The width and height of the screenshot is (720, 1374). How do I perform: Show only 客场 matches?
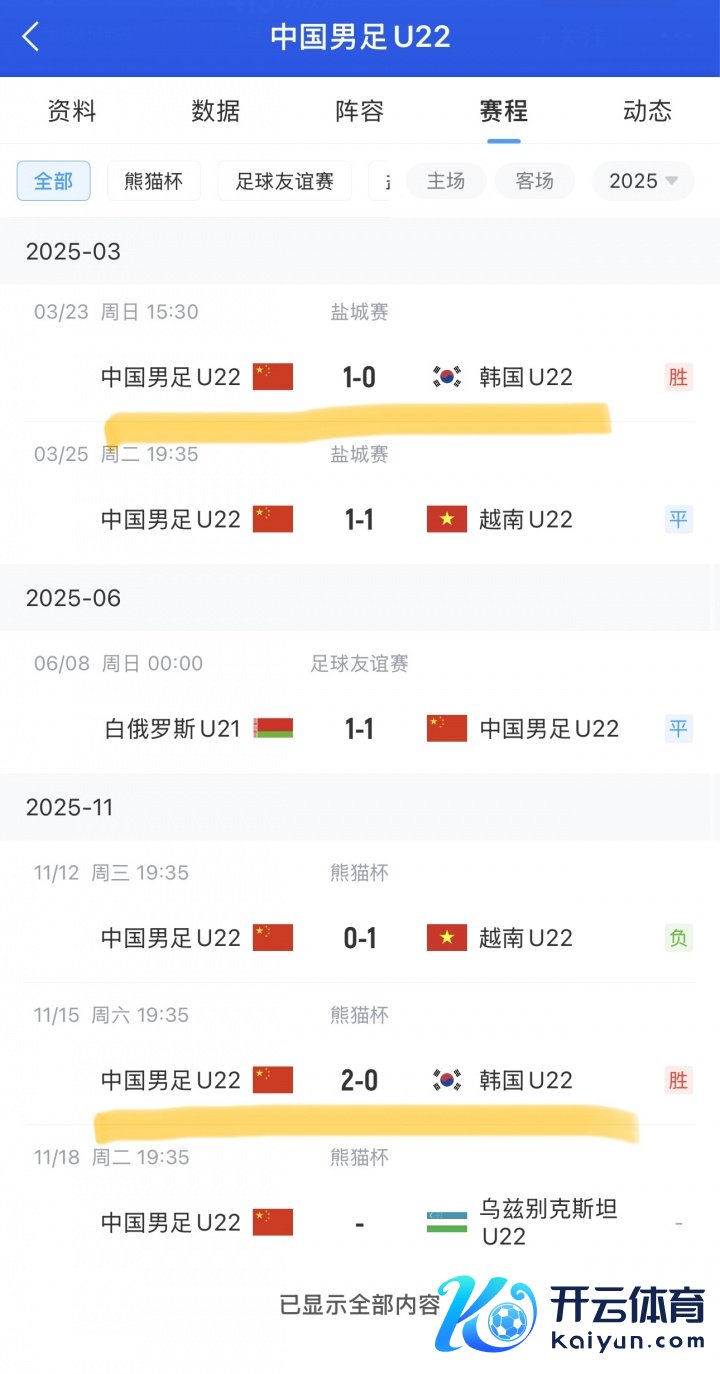pos(535,181)
